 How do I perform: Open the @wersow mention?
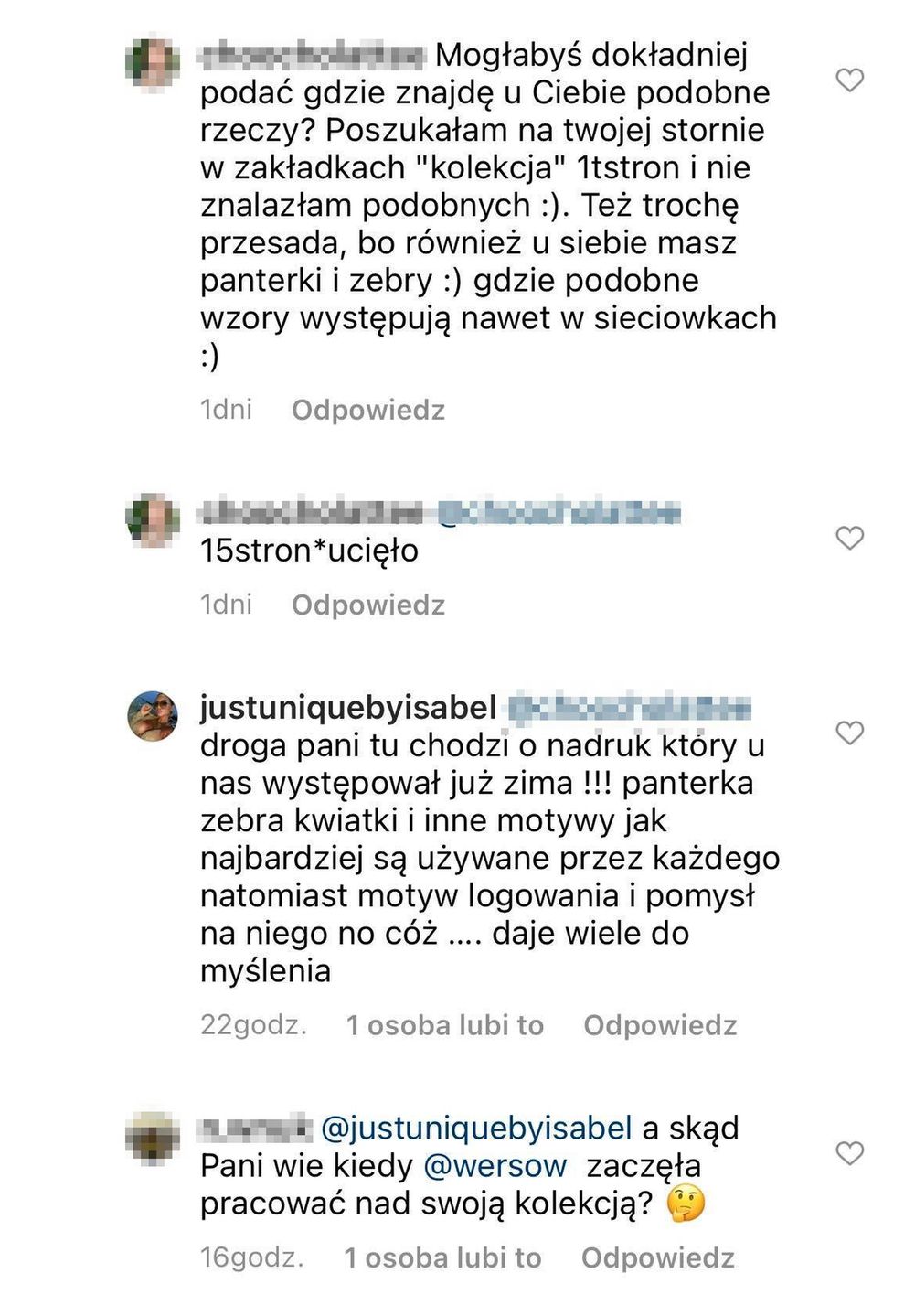point(495,1166)
